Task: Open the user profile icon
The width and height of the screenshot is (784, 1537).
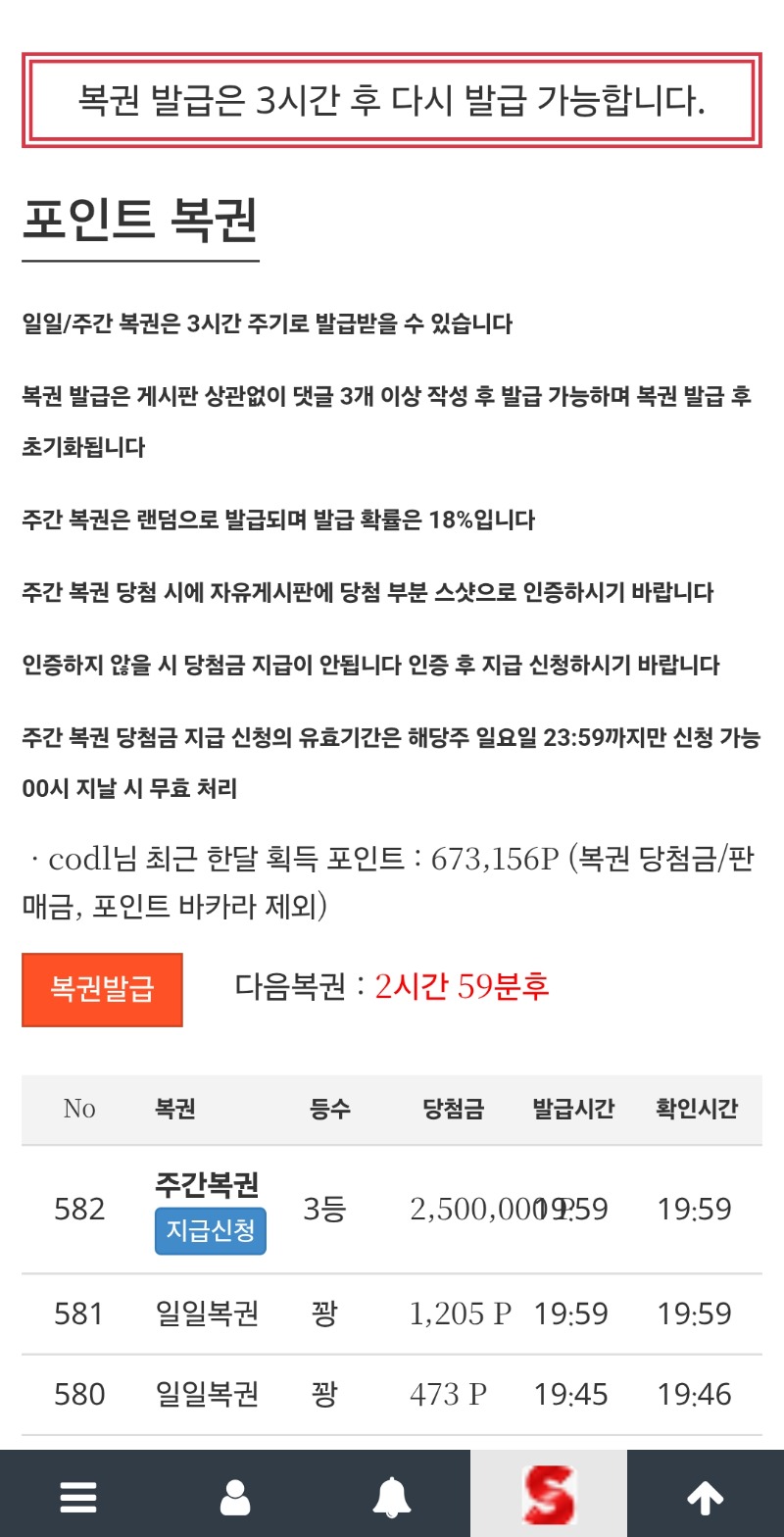Action: 235,1497
